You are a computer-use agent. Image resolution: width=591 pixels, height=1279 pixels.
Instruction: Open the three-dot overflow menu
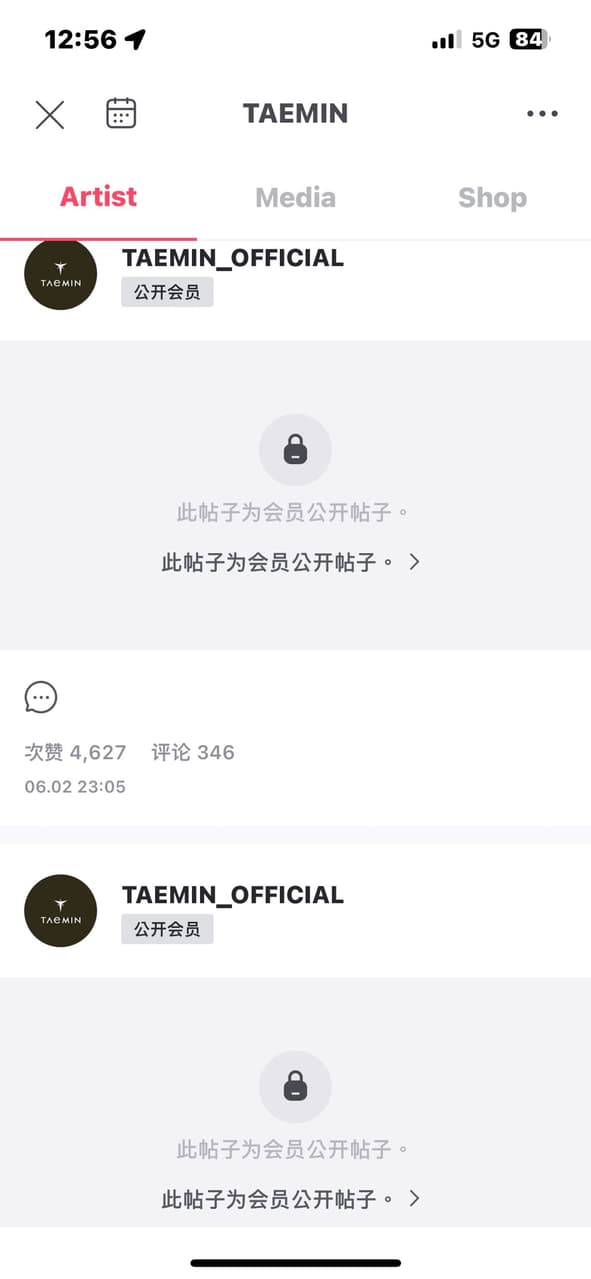click(542, 114)
